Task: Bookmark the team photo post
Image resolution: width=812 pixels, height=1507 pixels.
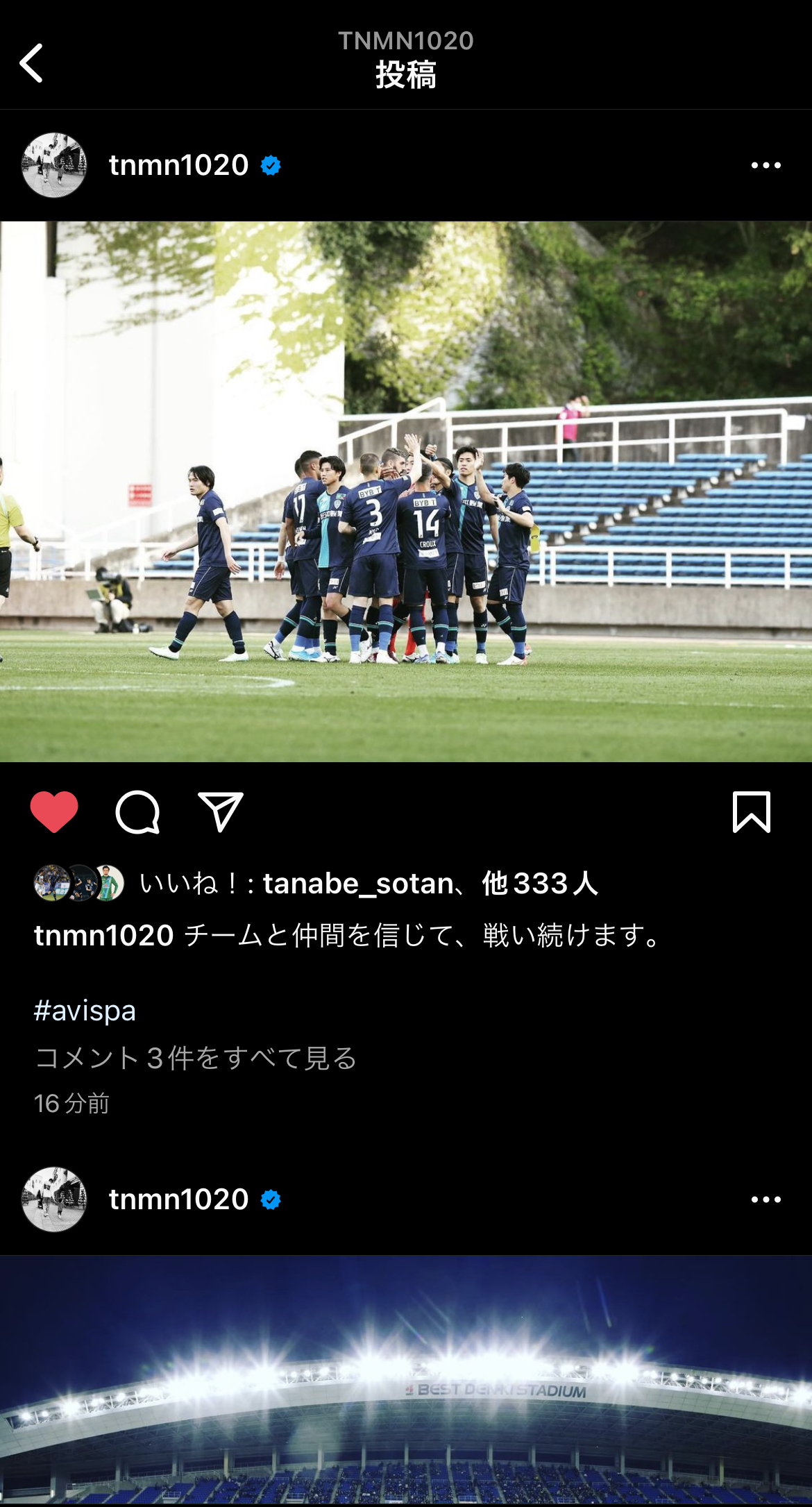Action: (752, 811)
